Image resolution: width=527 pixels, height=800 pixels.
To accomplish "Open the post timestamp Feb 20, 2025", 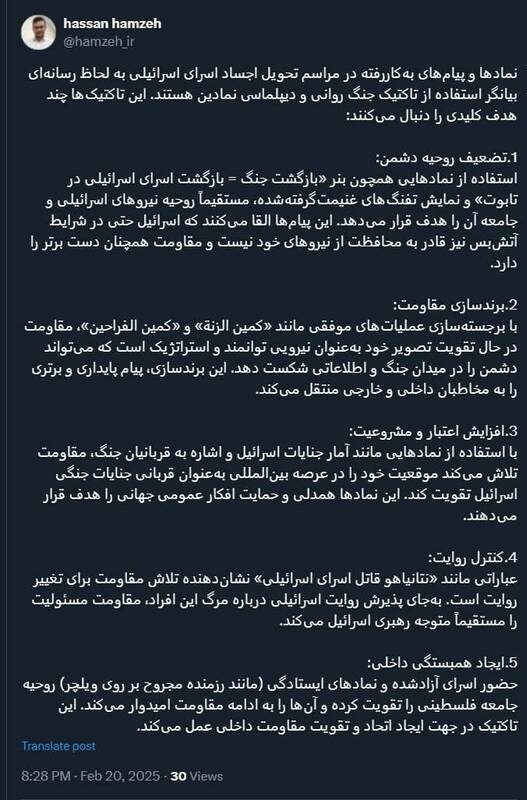I will coord(90,777).
